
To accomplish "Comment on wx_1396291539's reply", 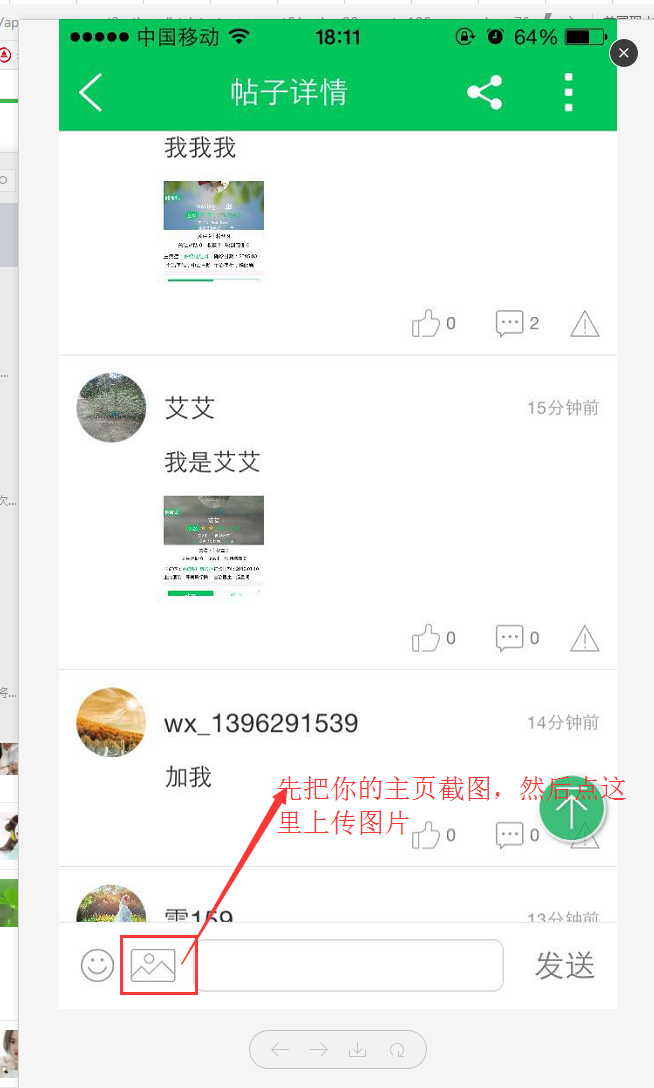I will 510,835.
